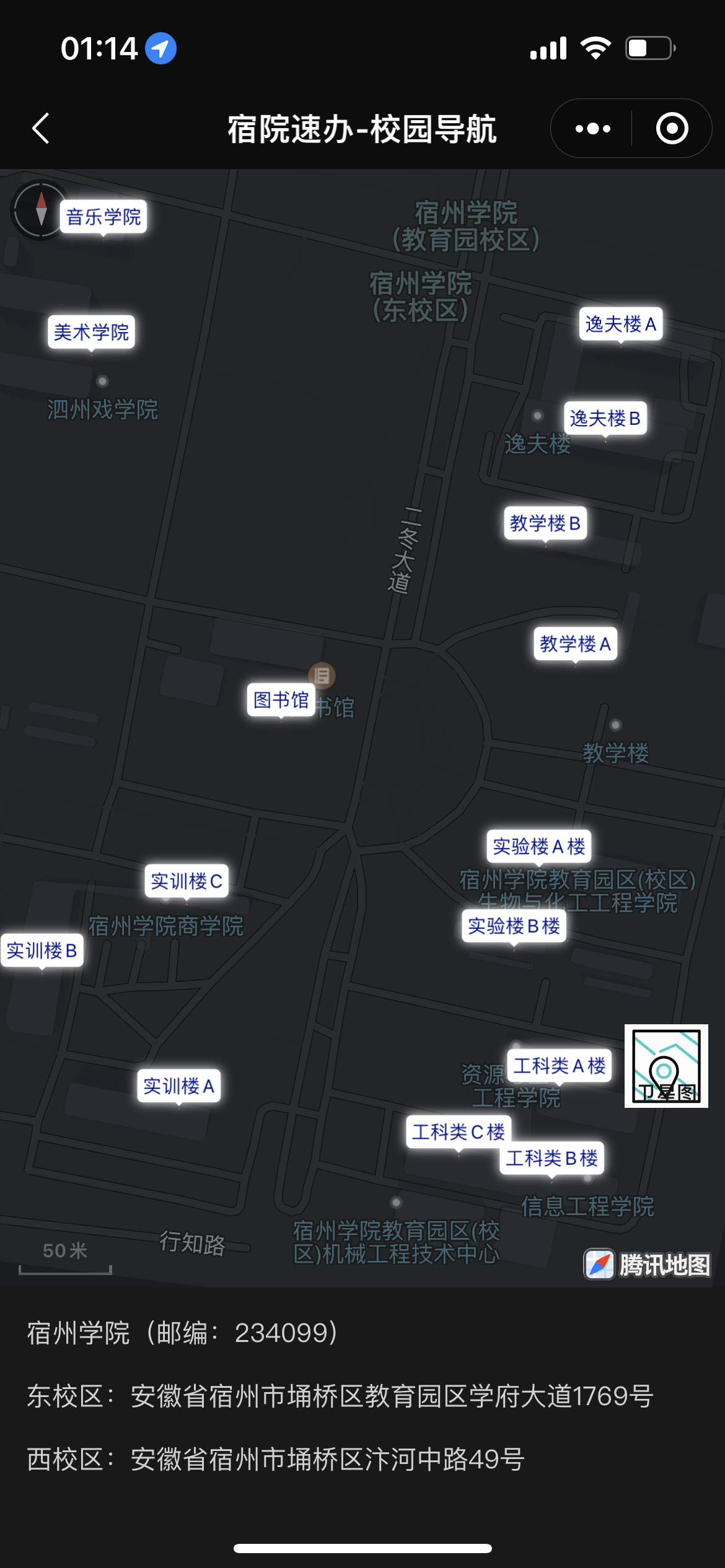Select the 实训楼B marker

42,950
